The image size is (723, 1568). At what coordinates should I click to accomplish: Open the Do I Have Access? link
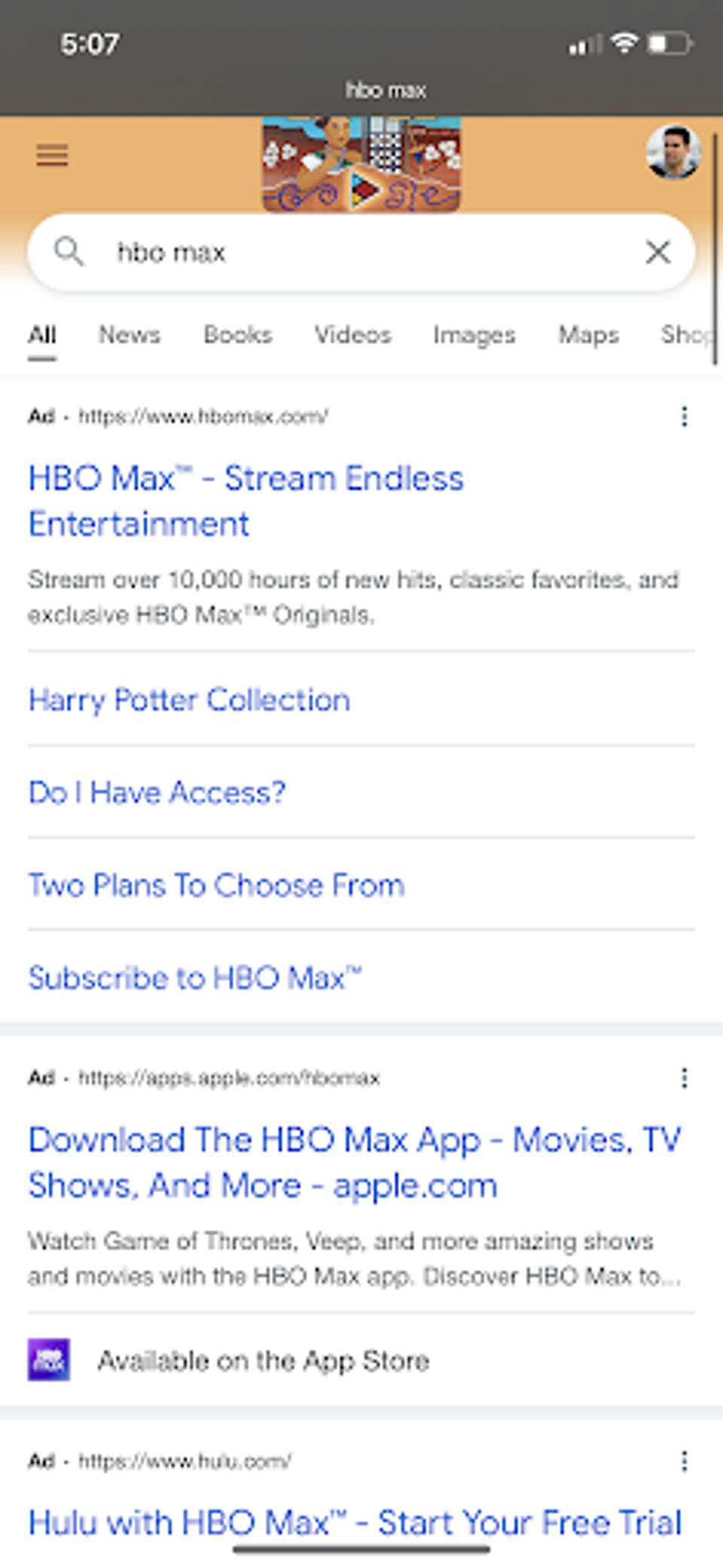tap(157, 792)
